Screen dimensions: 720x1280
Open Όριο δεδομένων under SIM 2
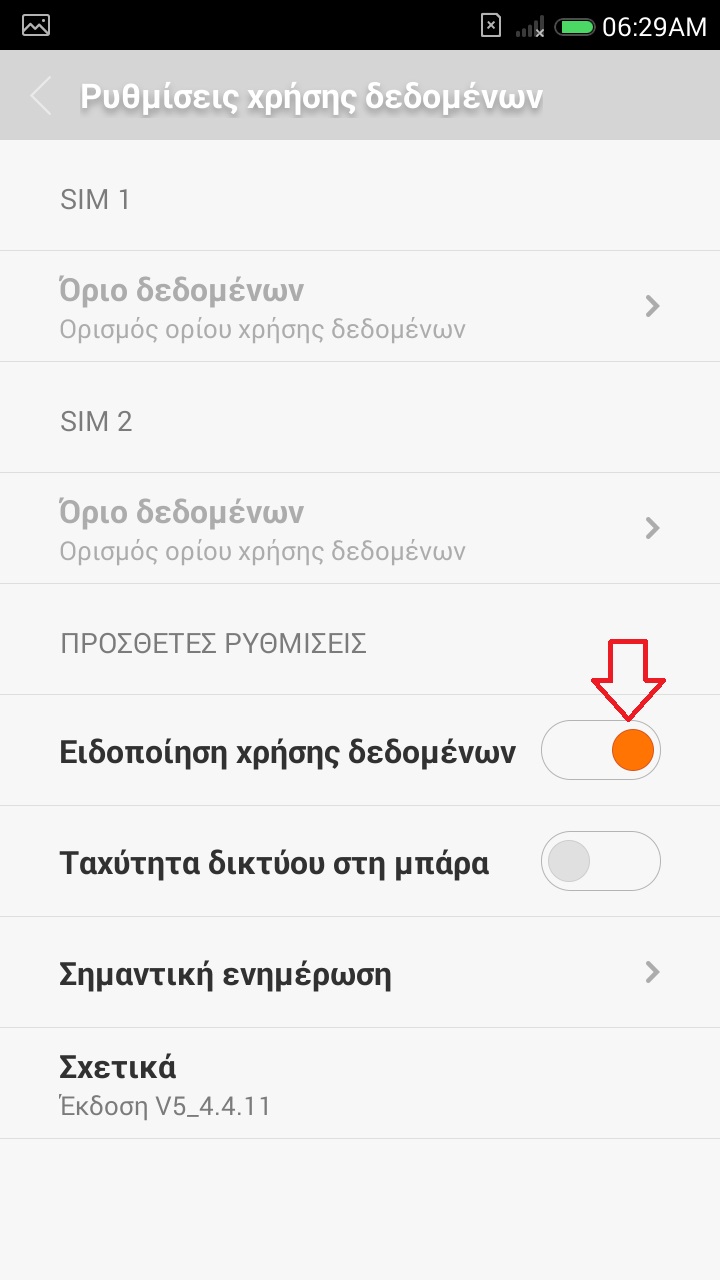click(x=360, y=528)
